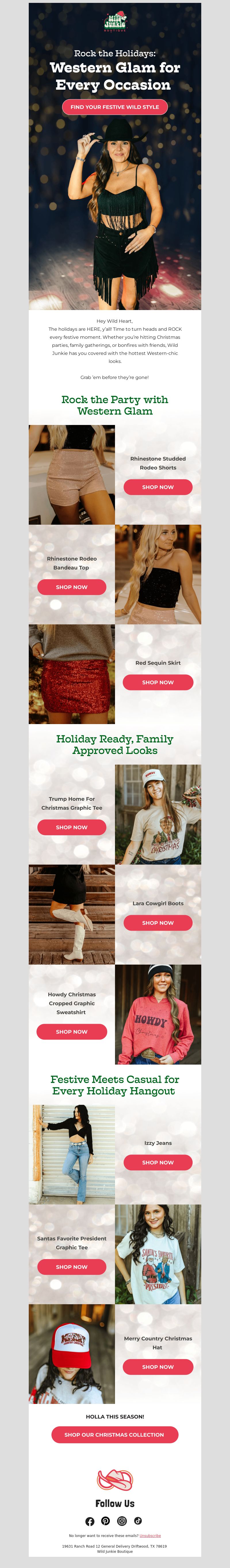Screen dimensions: 230x1568
Task: Open the Facebook page icon
Action: 90,1521
